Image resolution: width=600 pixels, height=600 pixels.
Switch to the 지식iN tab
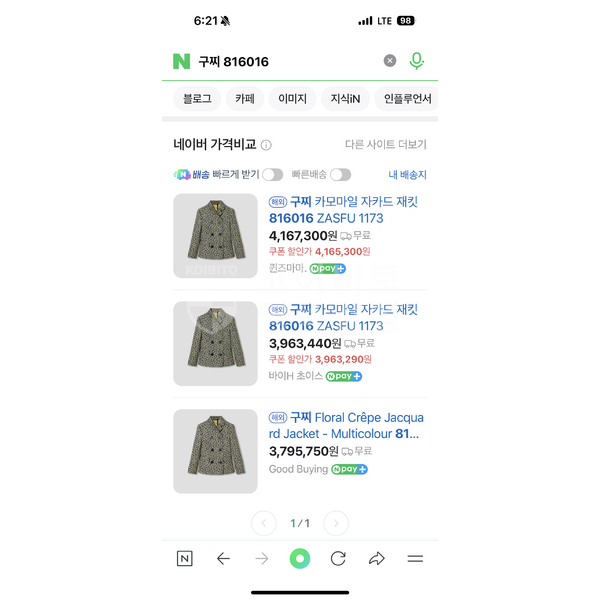click(346, 99)
